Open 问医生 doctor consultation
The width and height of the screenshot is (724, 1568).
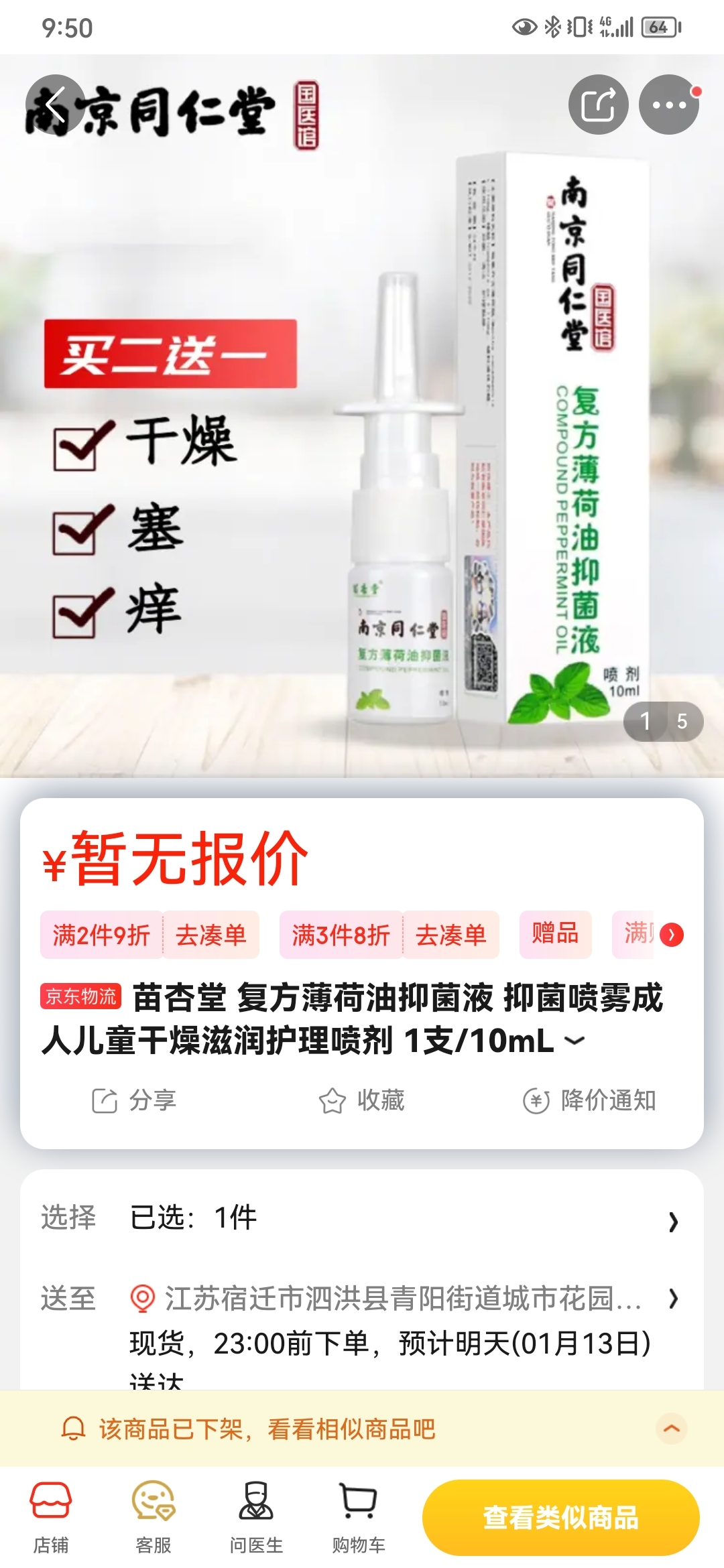point(256,1517)
